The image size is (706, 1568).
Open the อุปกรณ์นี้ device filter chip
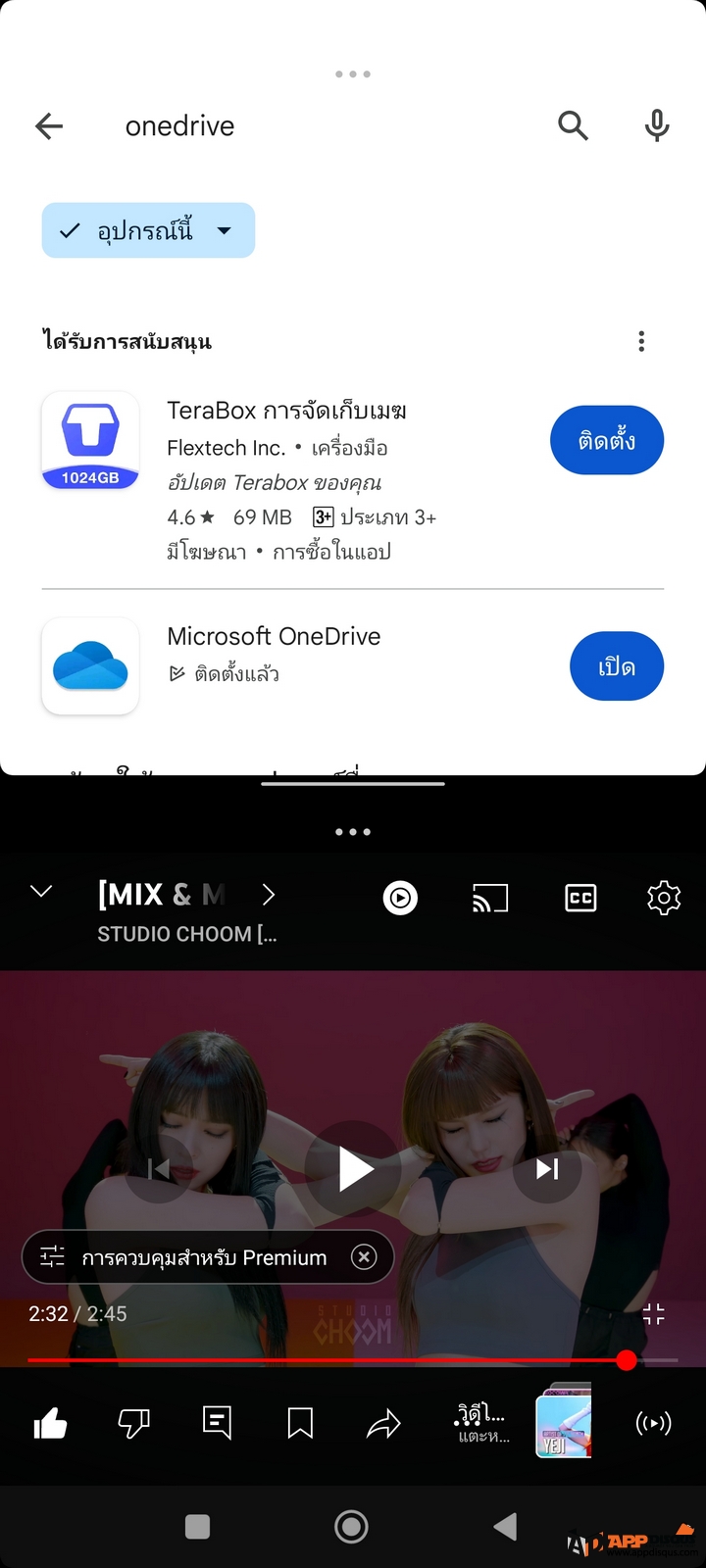coord(148,231)
